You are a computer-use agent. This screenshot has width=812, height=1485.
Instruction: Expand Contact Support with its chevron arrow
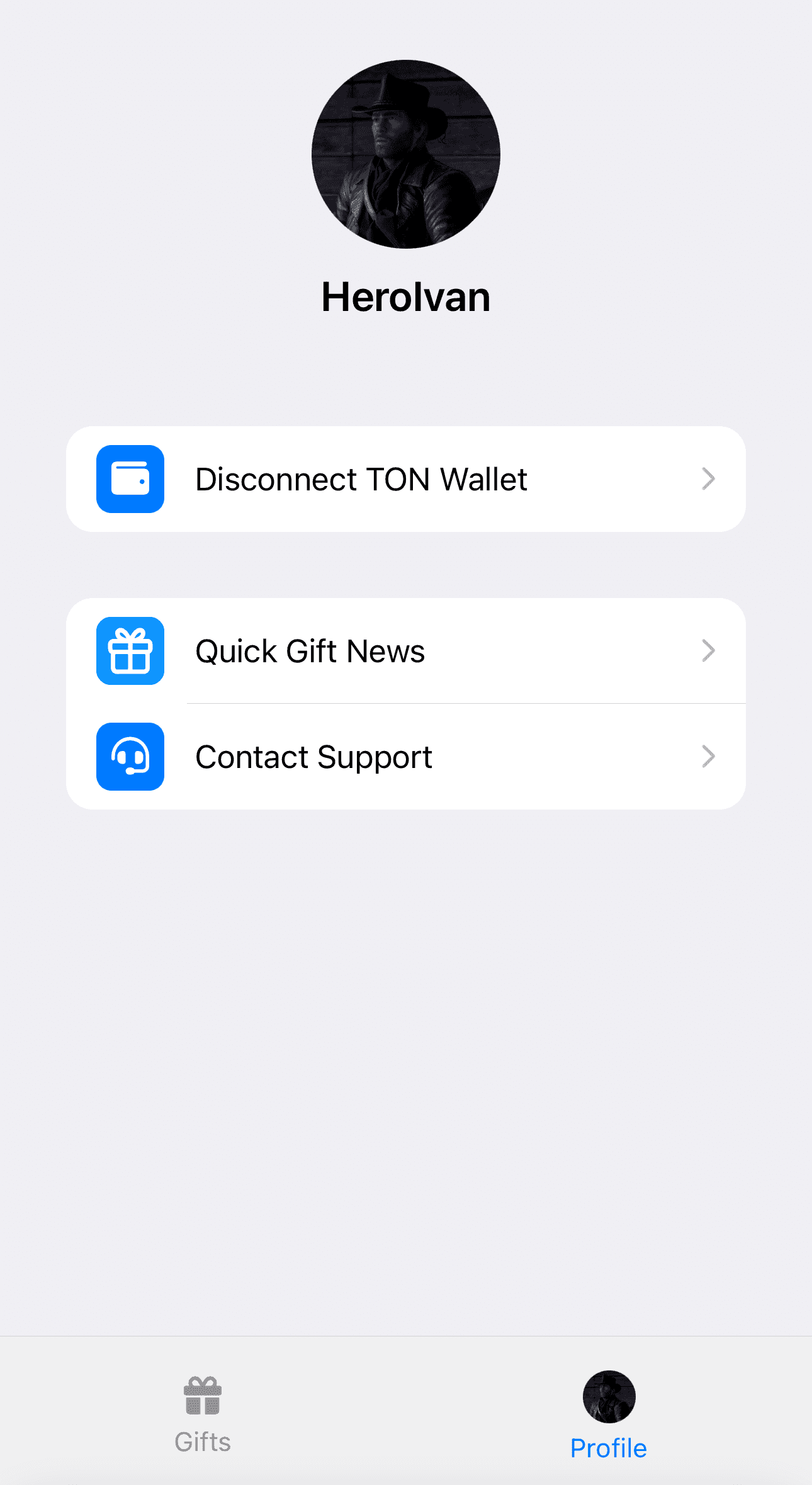pyautogui.click(x=709, y=756)
